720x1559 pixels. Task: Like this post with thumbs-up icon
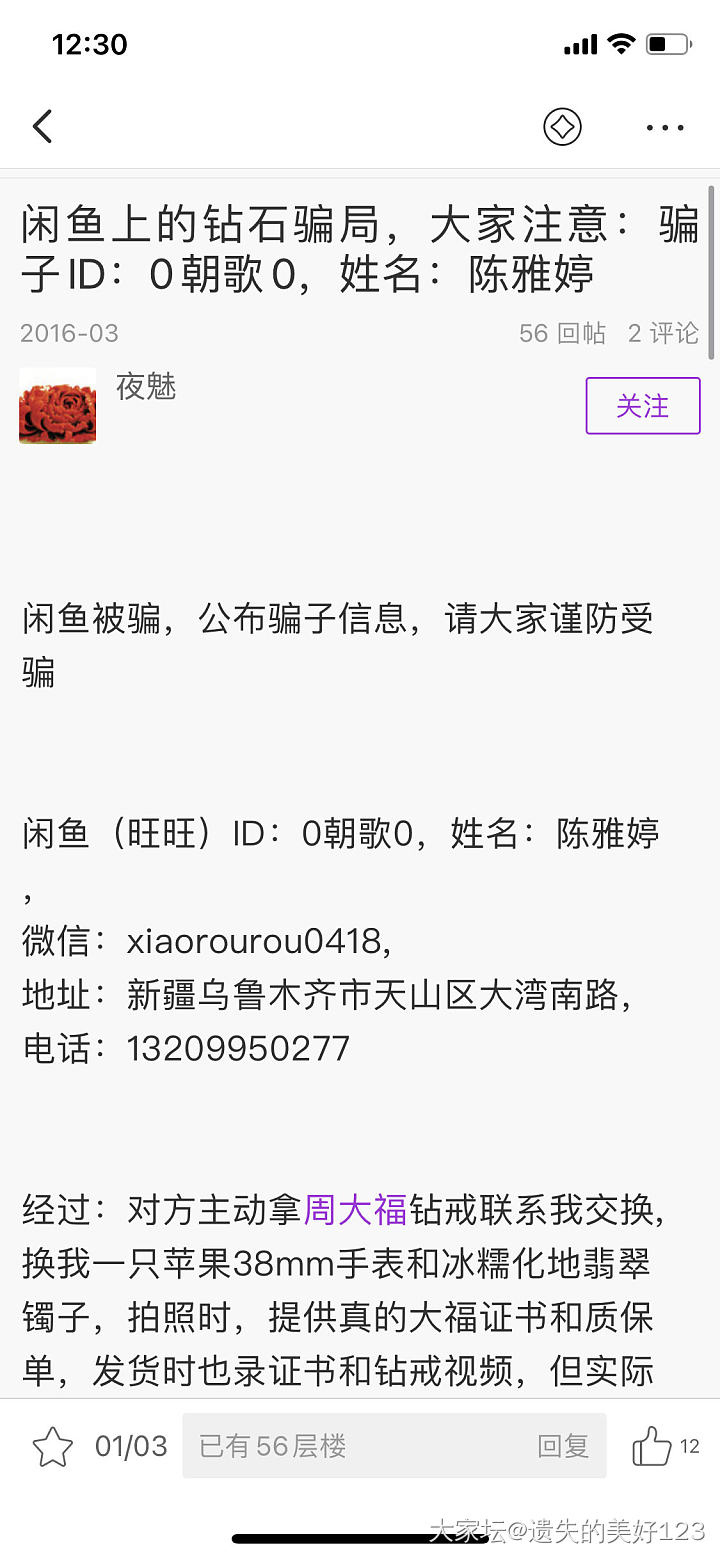[652, 1446]
